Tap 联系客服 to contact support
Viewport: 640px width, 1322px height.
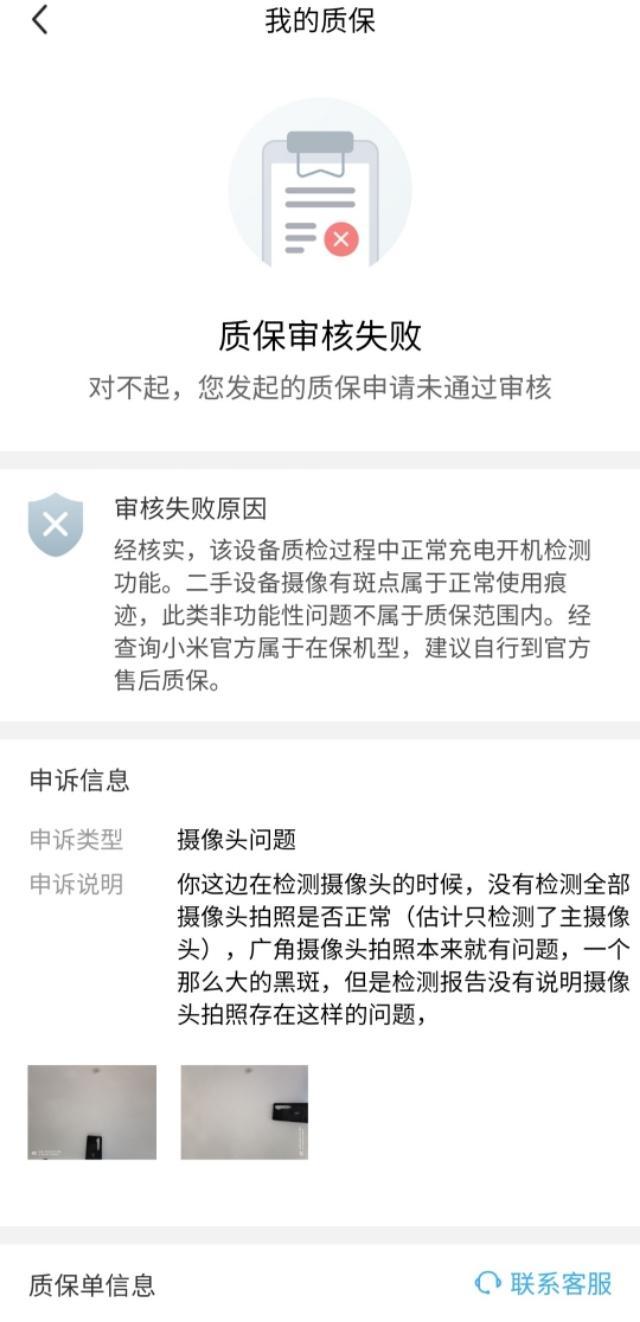pos(544,1283)
